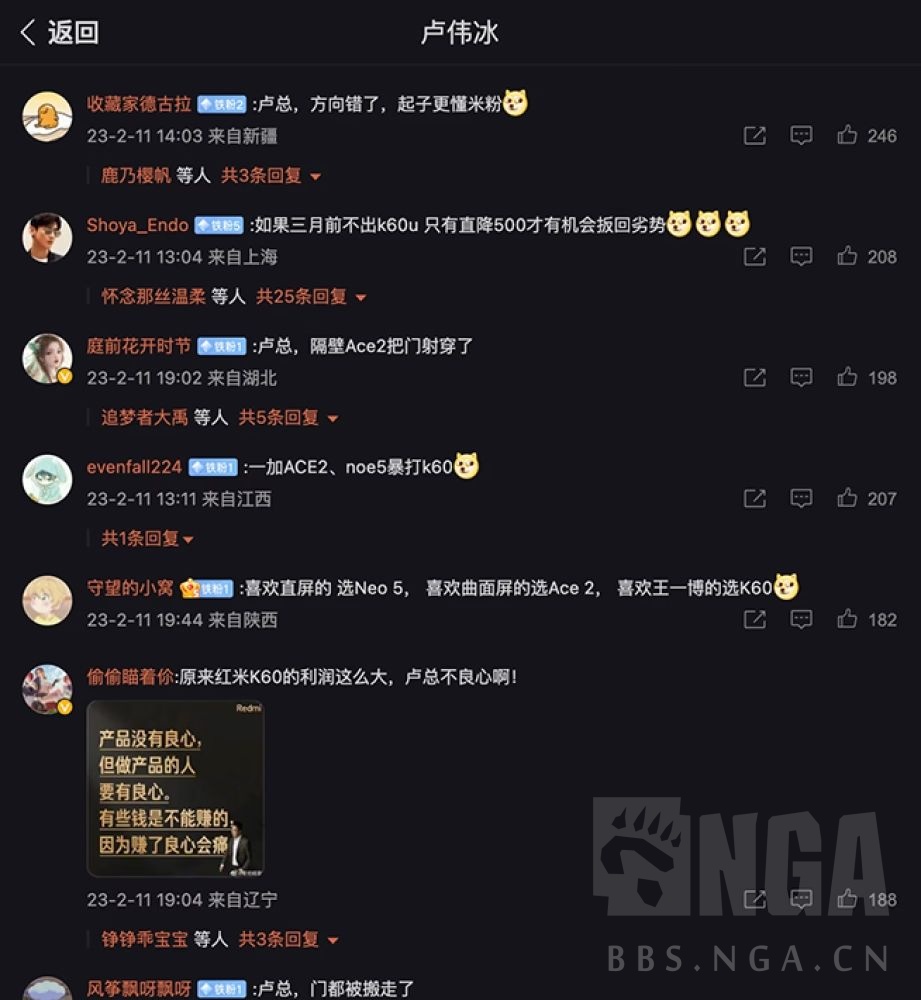The image size is (921, 1000).
Task: Like evenfall224's comment about Ace2
Action: [848, 499]
